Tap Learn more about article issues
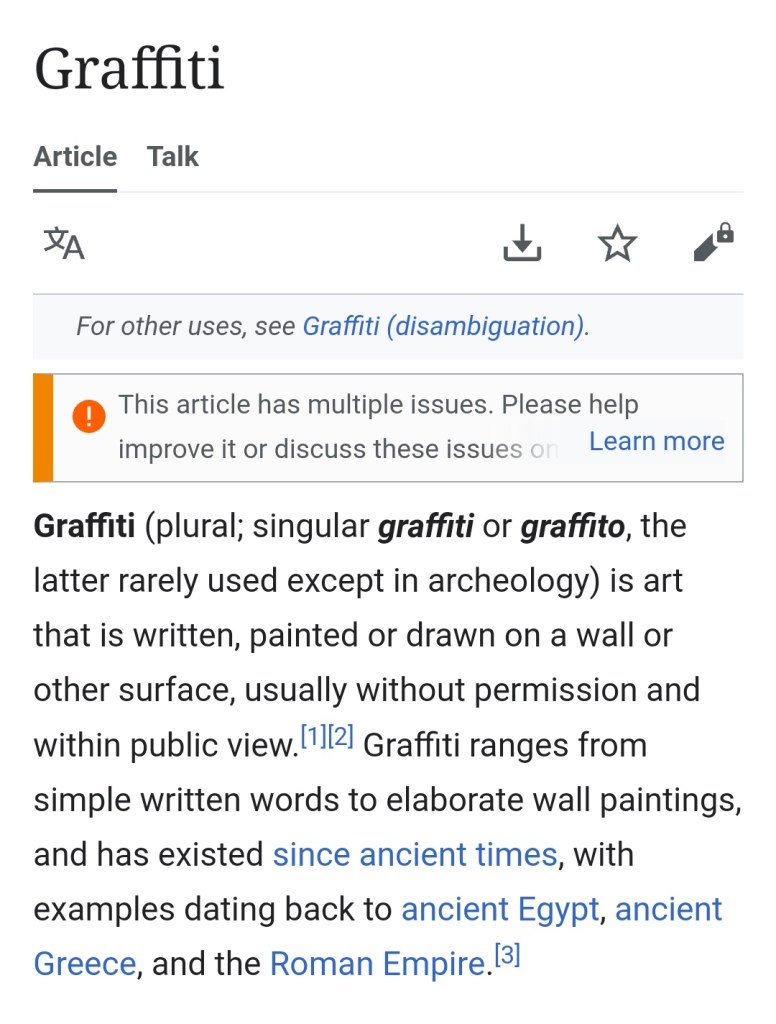The height and width of the screenshot is (1024, 776). [x=656, y=441]
